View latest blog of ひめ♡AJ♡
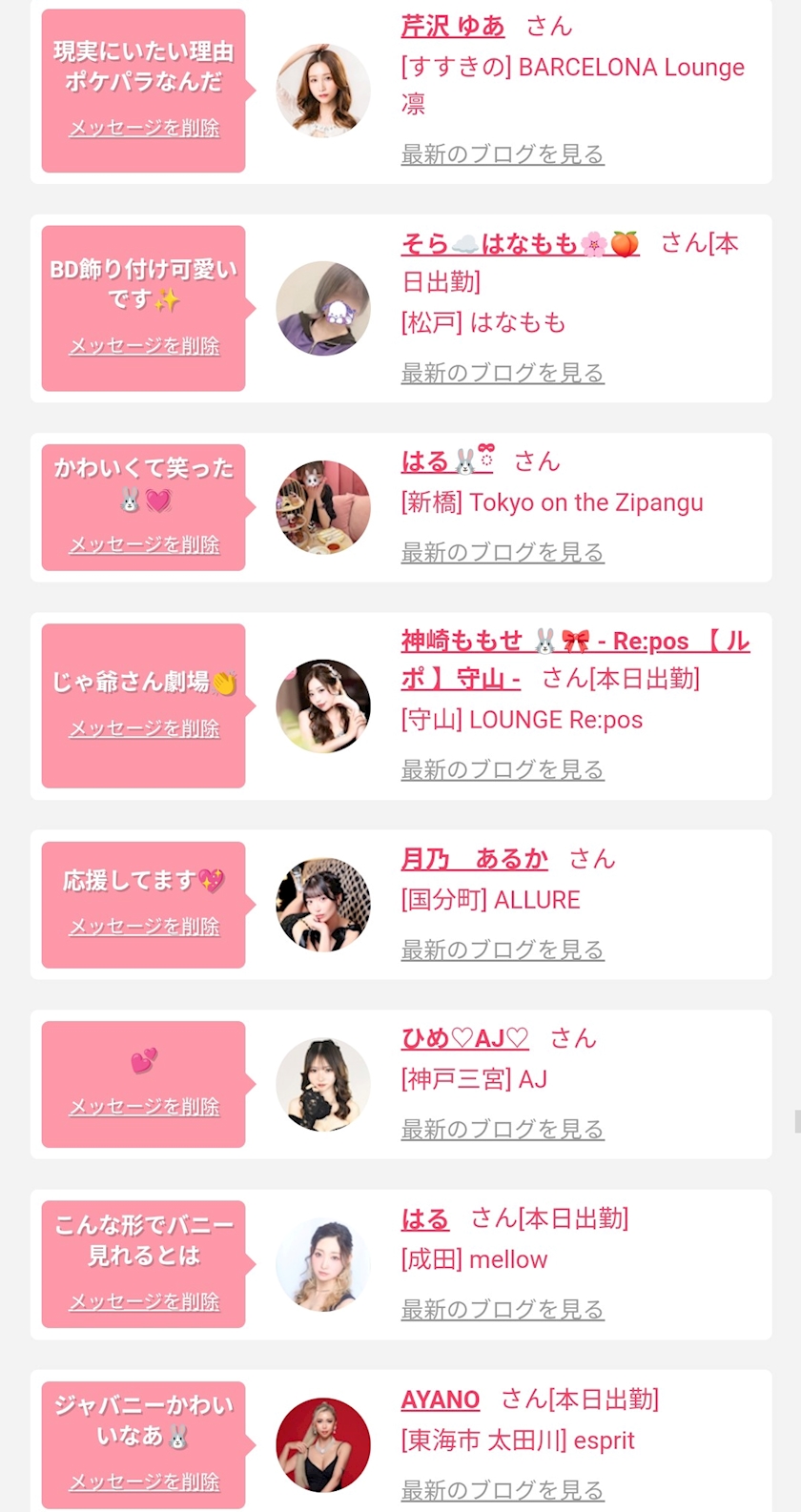The width and height of the screenshot is (801, 1512). pos(503,1129)
